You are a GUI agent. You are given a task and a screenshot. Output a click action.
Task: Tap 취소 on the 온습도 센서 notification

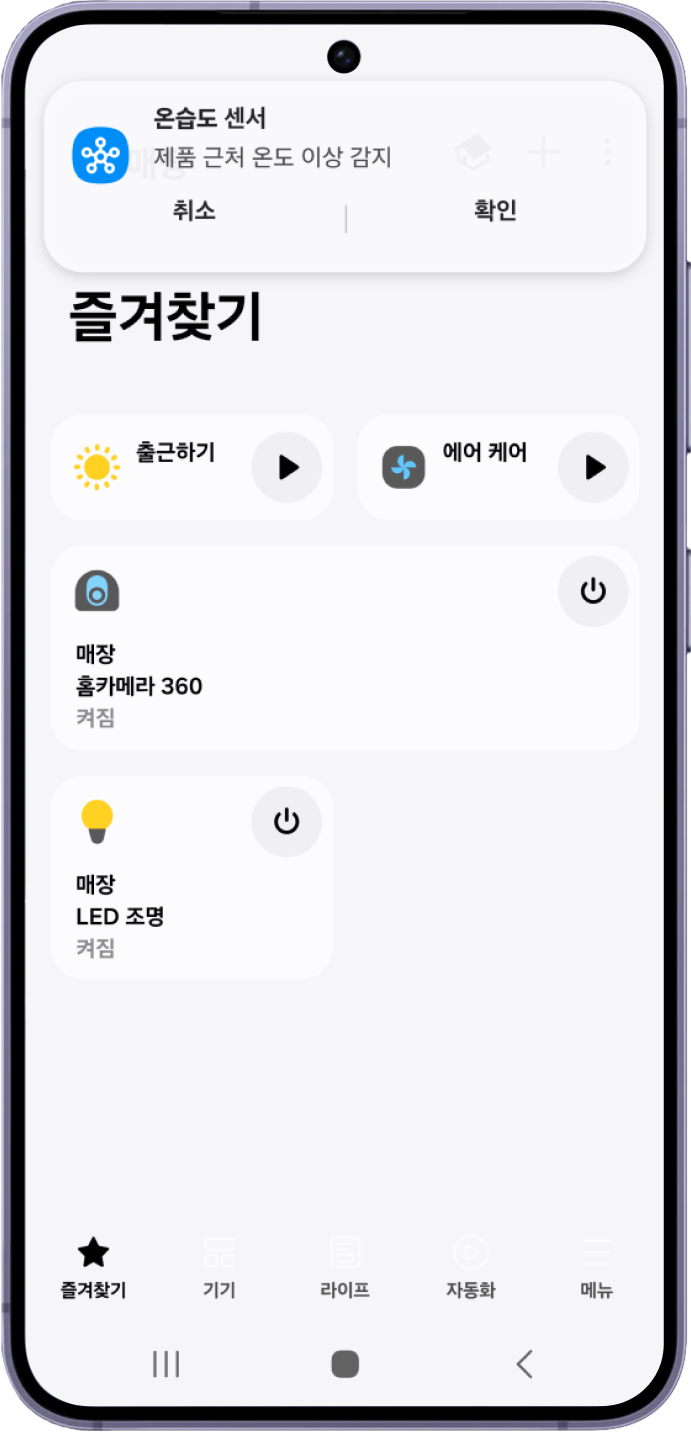tap(194, 211)
